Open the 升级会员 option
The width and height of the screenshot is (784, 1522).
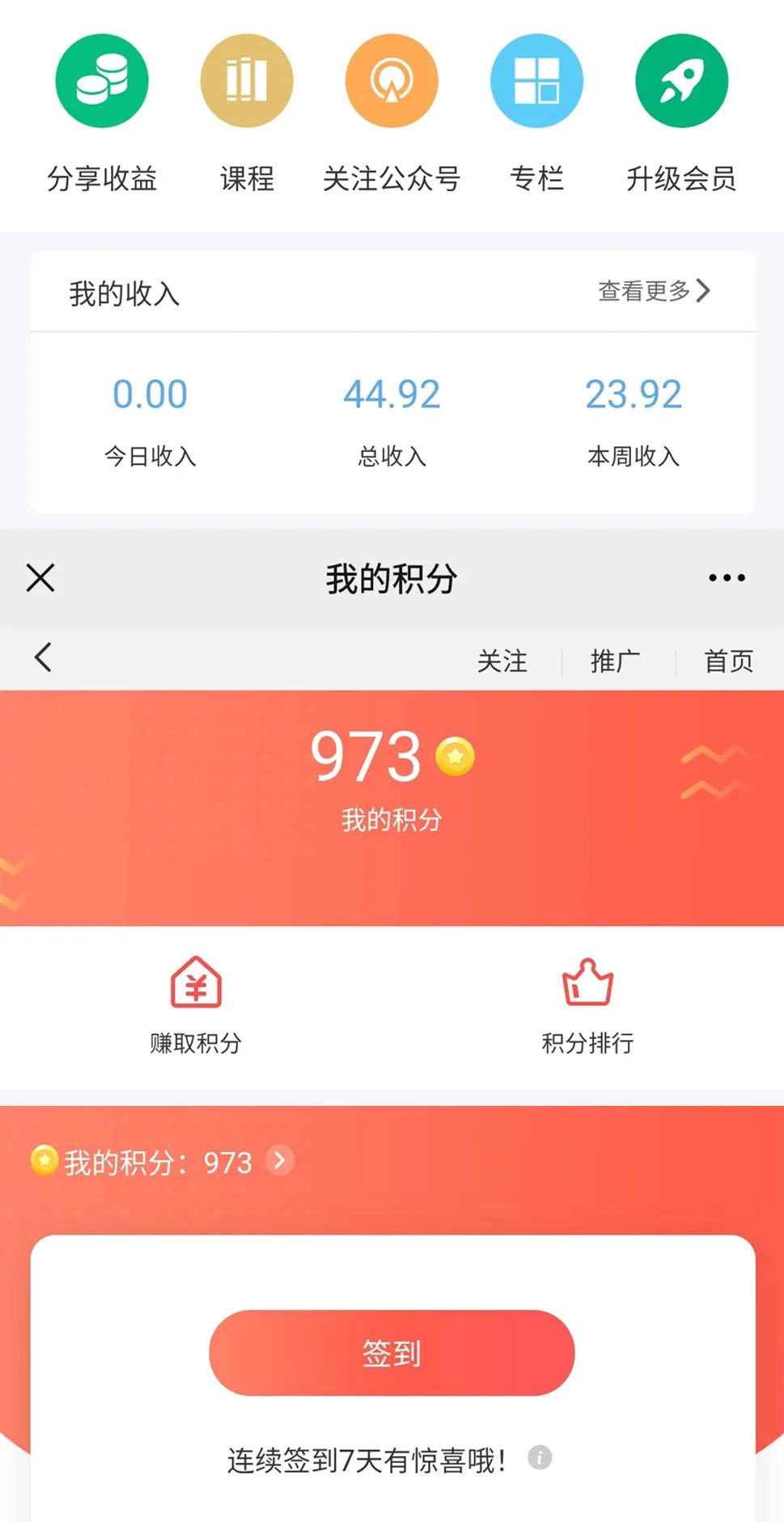click(x=681, y=81)
